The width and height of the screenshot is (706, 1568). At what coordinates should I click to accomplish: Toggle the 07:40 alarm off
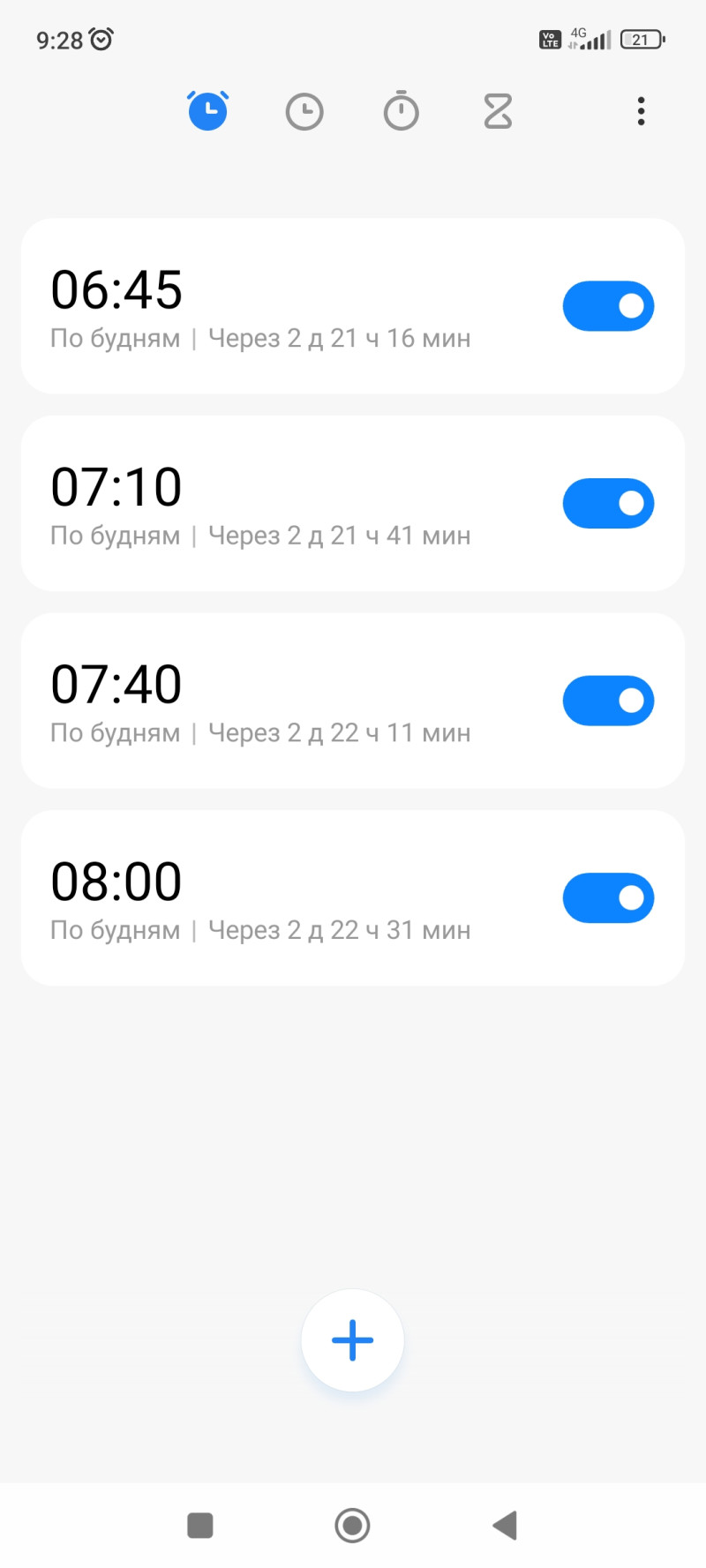(608, 701)
